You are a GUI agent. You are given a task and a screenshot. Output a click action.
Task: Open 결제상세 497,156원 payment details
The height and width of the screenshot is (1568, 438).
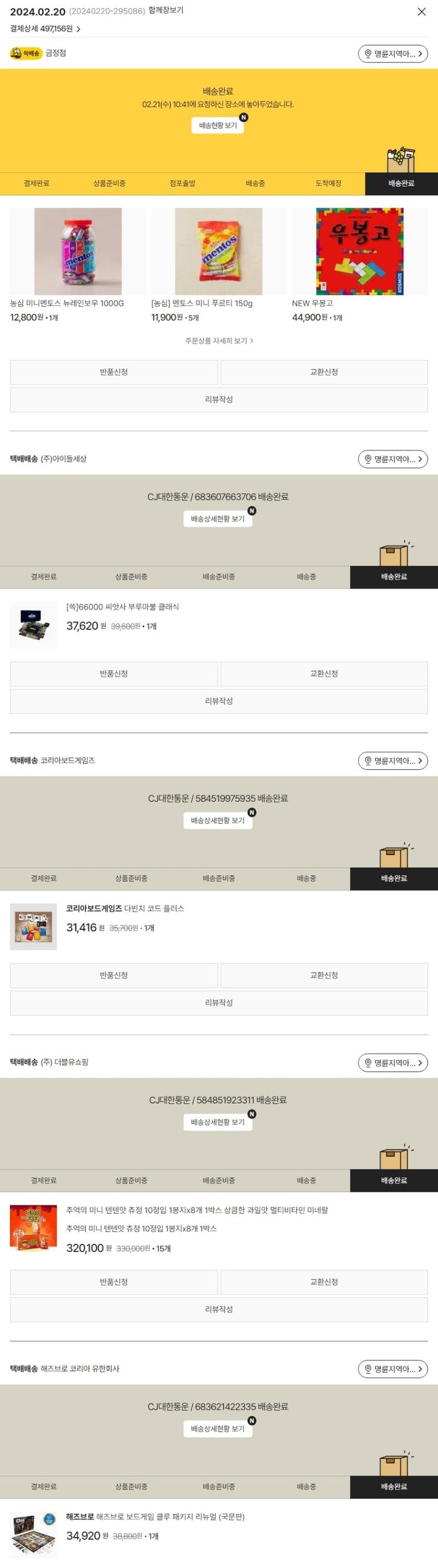tap(45, 29)
